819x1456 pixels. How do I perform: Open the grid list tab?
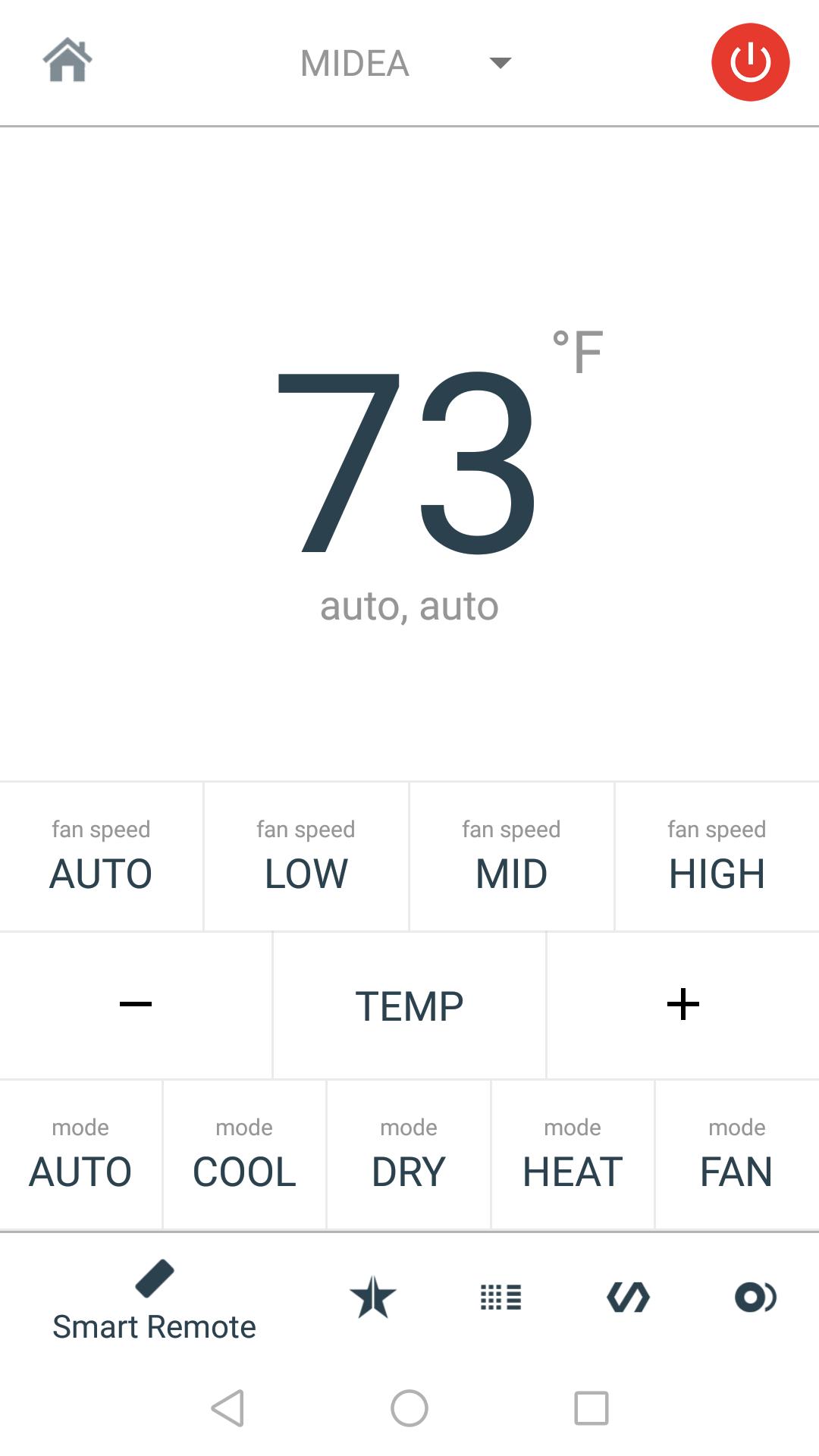point(500,1298)
